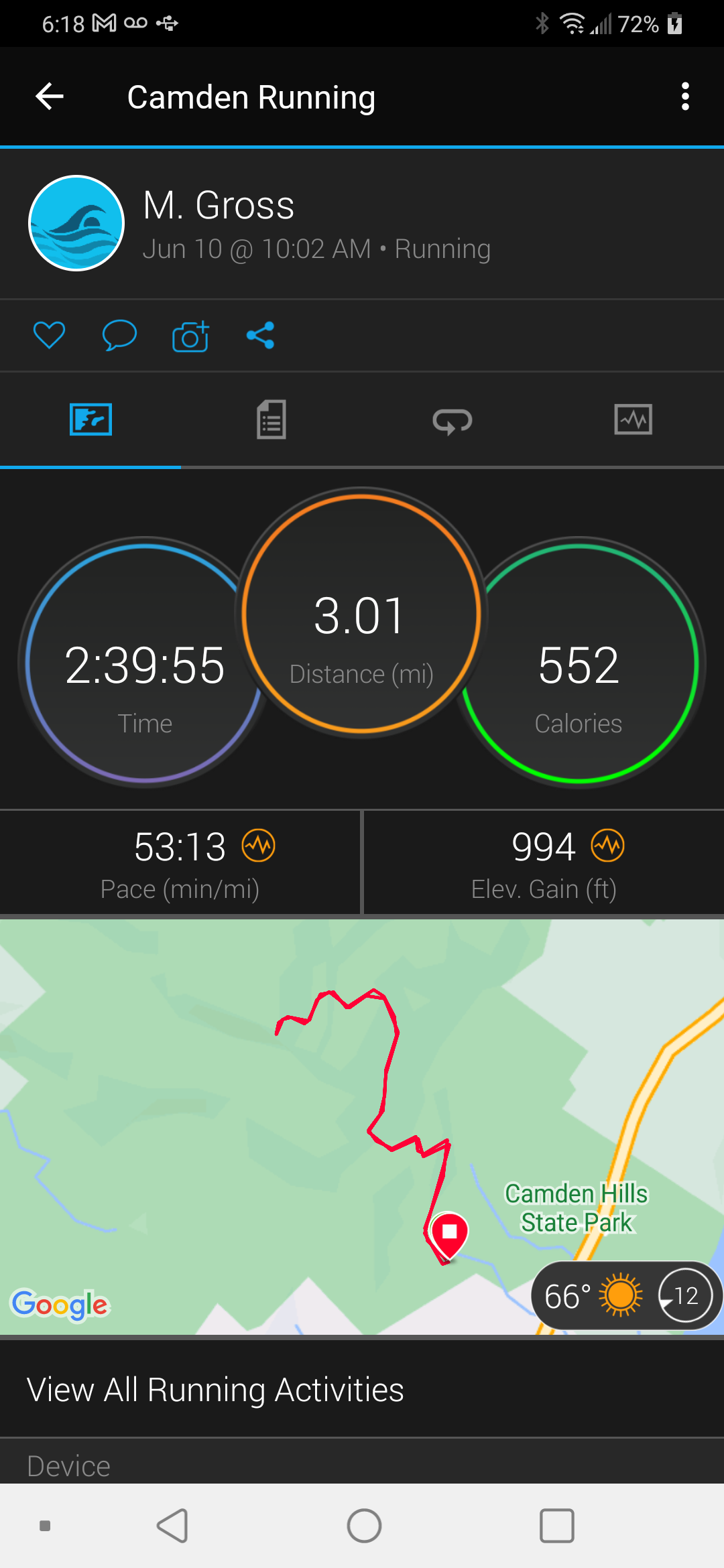The image size is (724, 1568).
Task: Switch to the charts tab
Action: click(x=633, y=420)
